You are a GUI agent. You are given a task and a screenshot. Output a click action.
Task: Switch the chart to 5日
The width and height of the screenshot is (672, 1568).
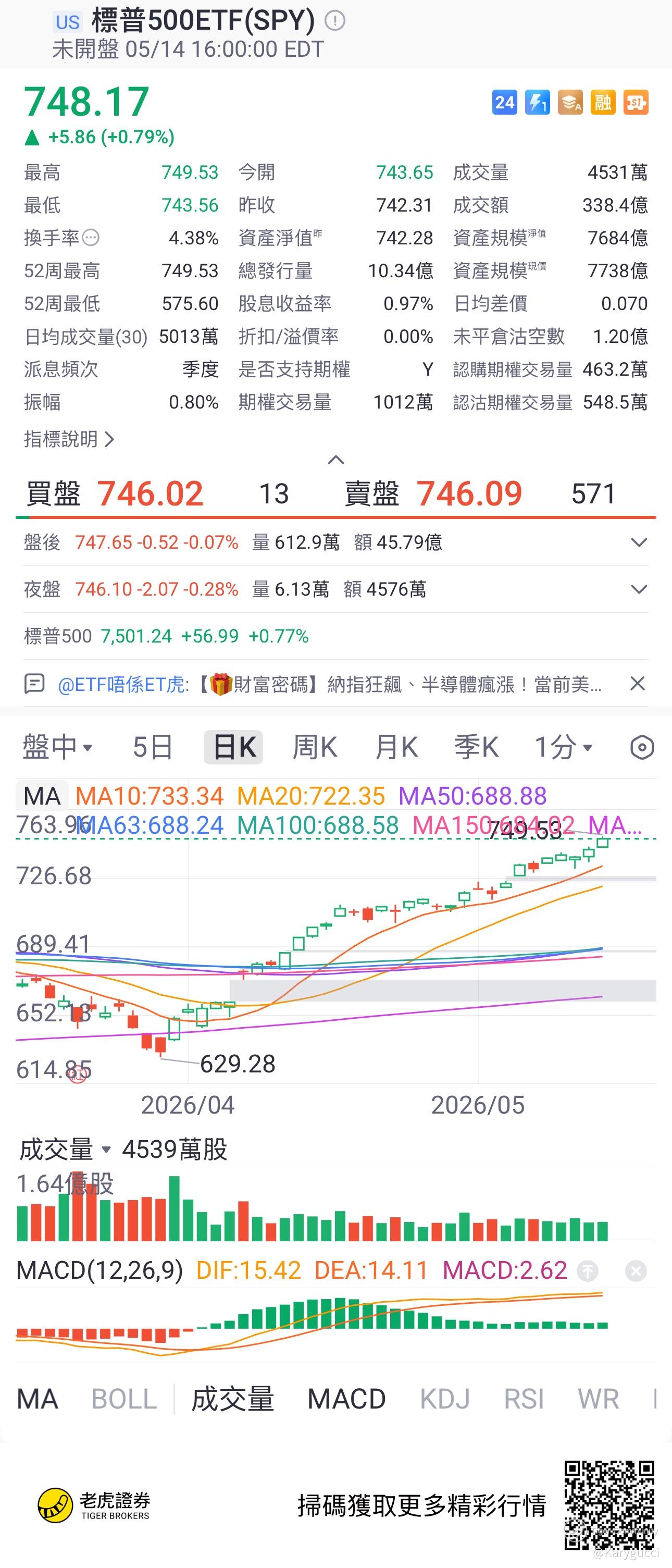coord(153,747)
